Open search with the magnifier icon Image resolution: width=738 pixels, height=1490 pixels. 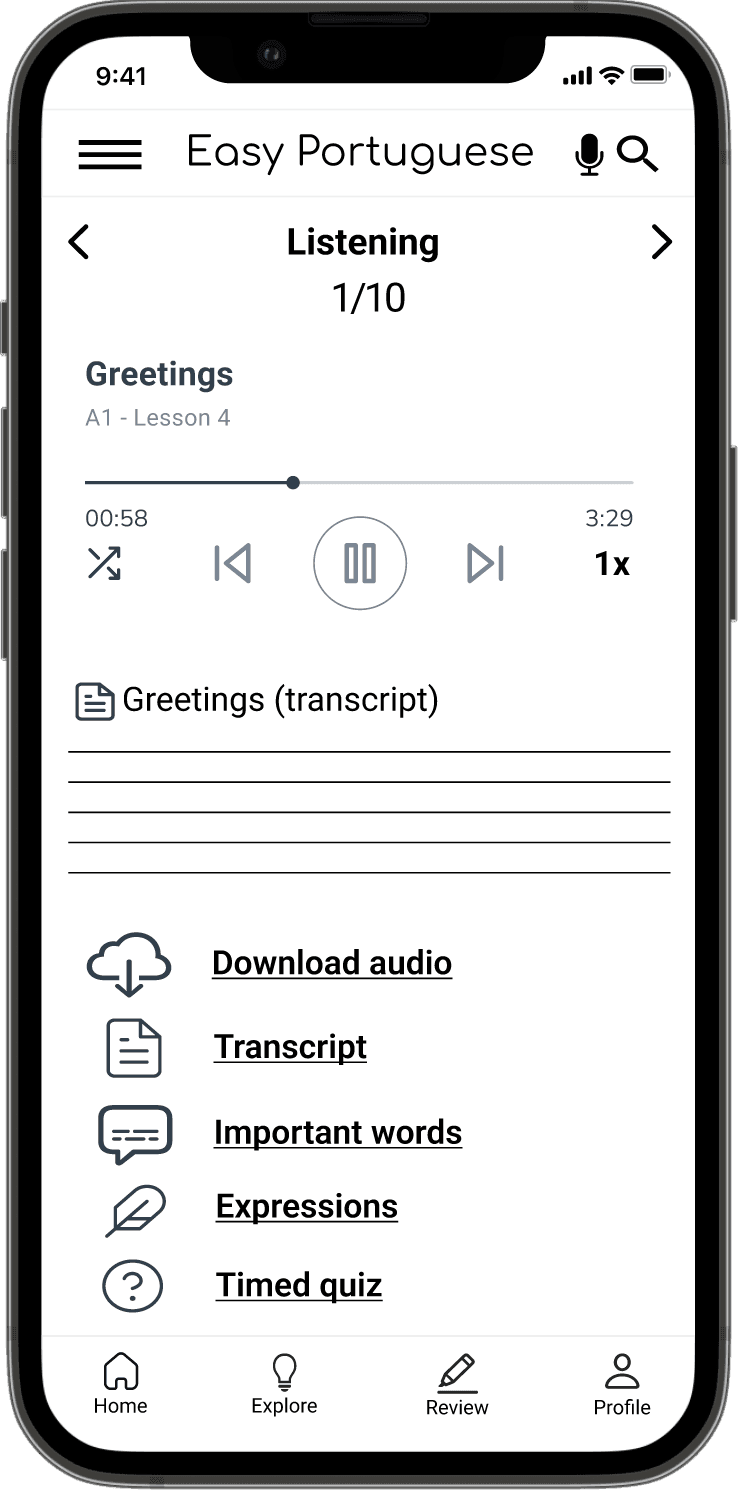pyautogui.click(x=637, y=155)
